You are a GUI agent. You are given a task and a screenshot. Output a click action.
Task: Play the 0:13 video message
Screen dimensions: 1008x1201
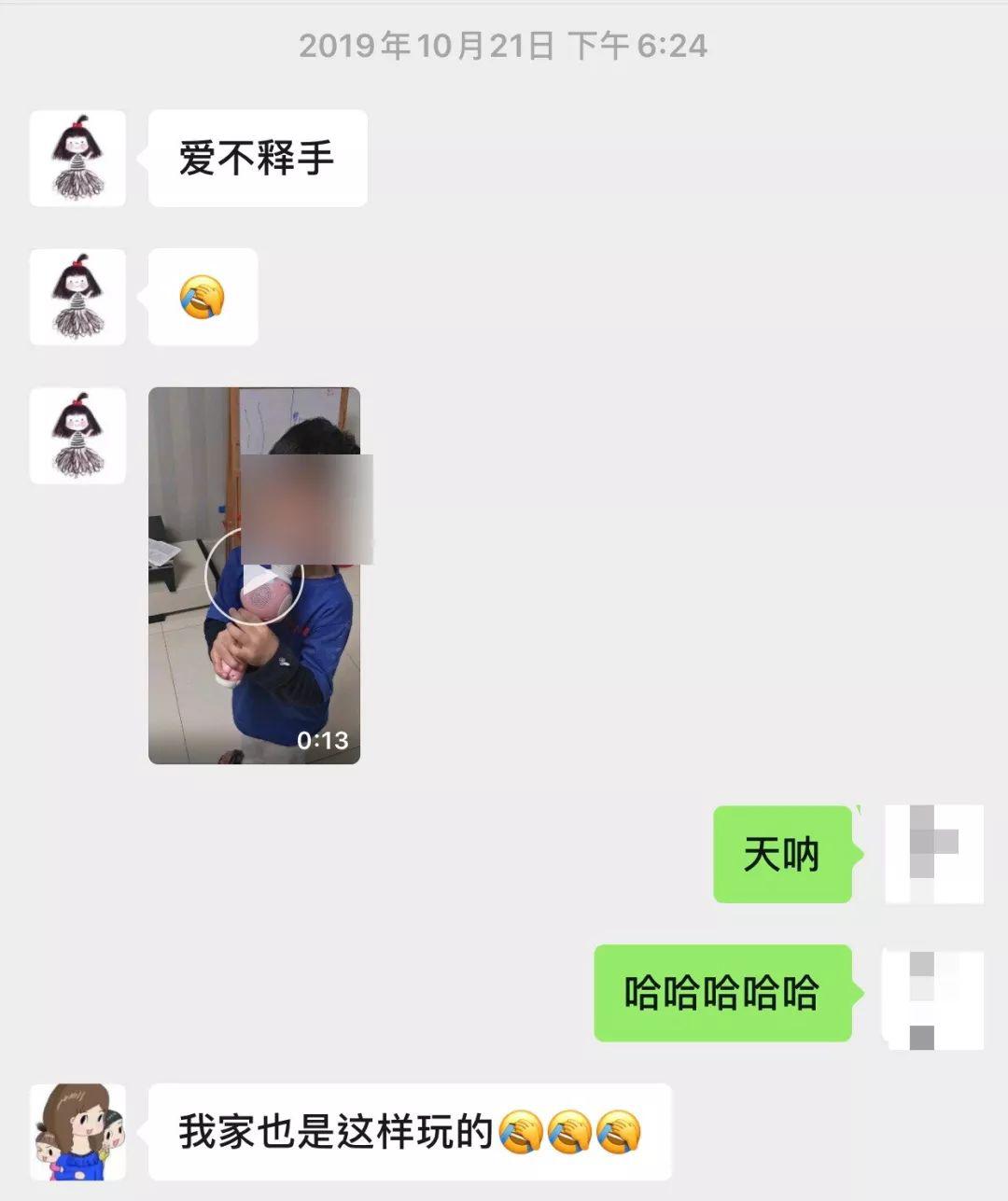(x=254, y=575)
